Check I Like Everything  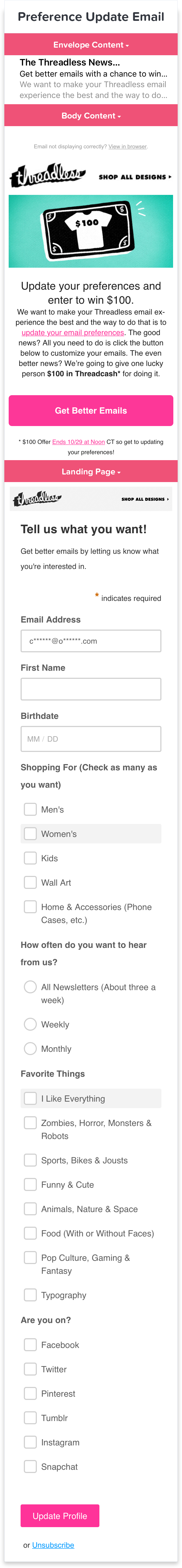[30, 1099]
